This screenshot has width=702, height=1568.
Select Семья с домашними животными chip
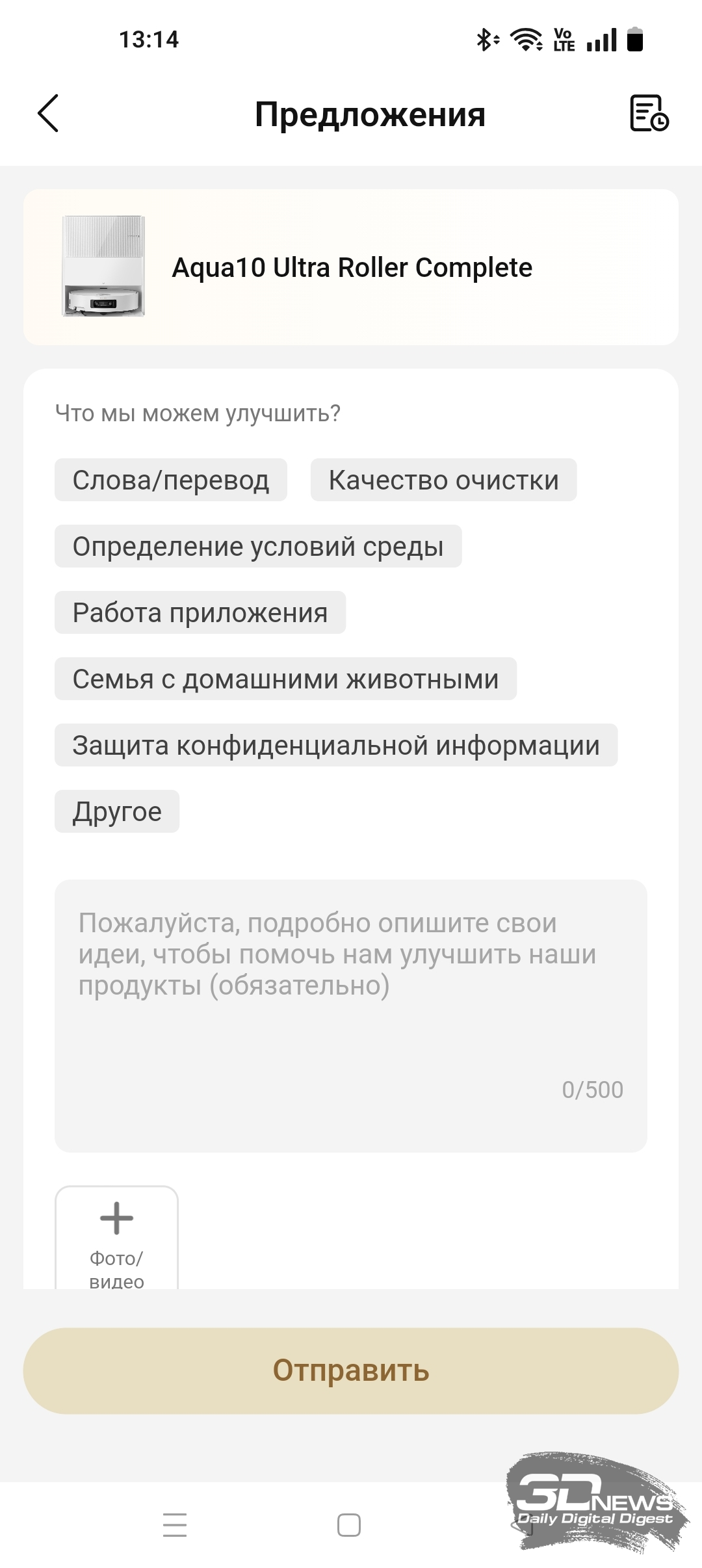(285, 679)
